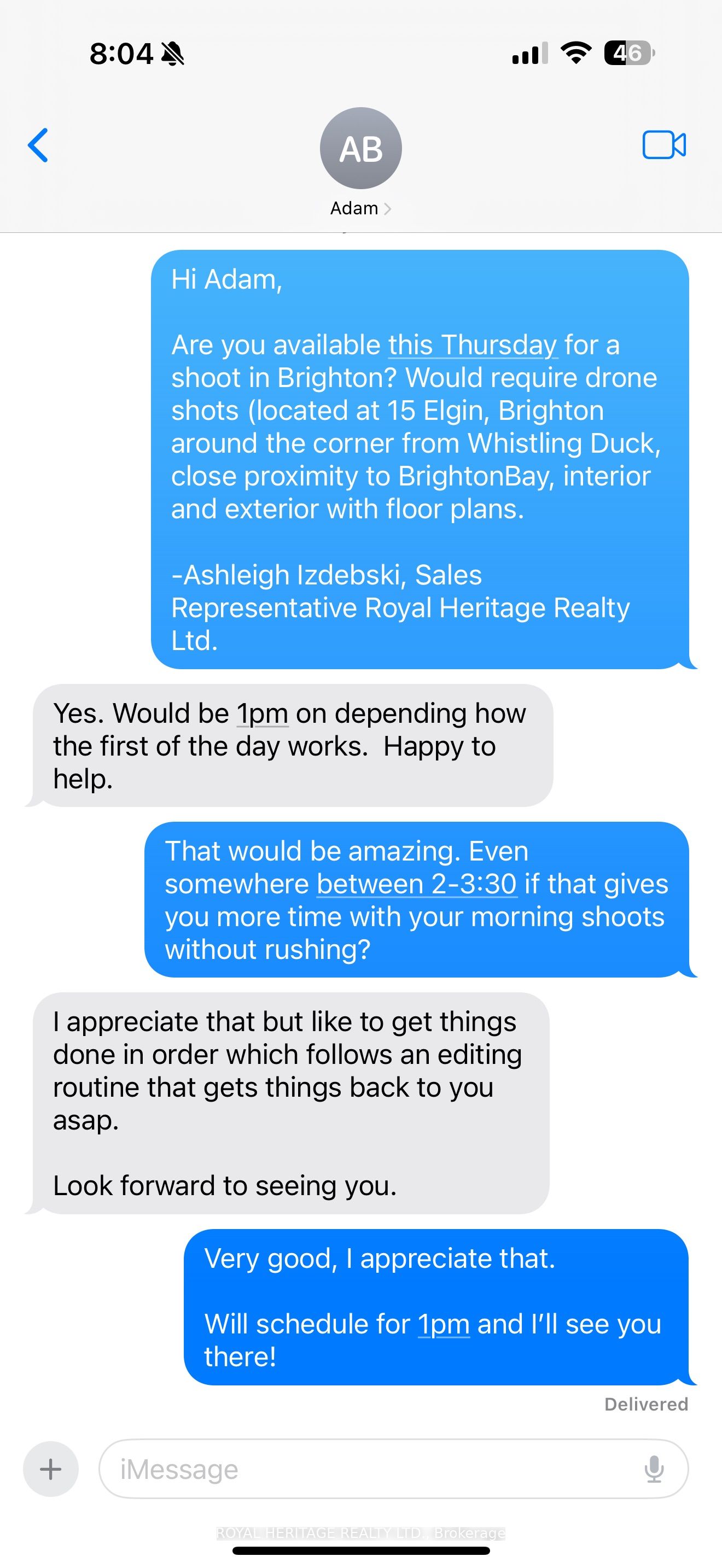Open the 'between 2-3:30' time link

pyautogui.click(x=416, y=884)
